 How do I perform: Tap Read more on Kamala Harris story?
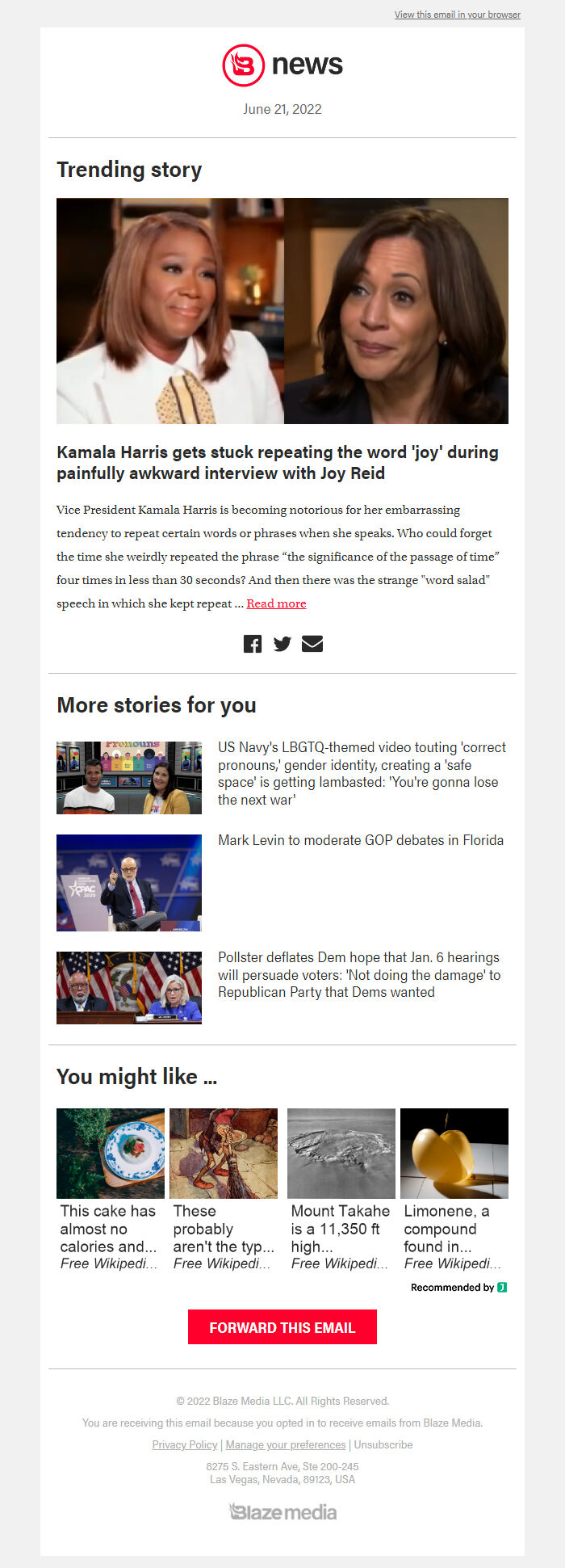pyautogui.click(x=276, y=603)
